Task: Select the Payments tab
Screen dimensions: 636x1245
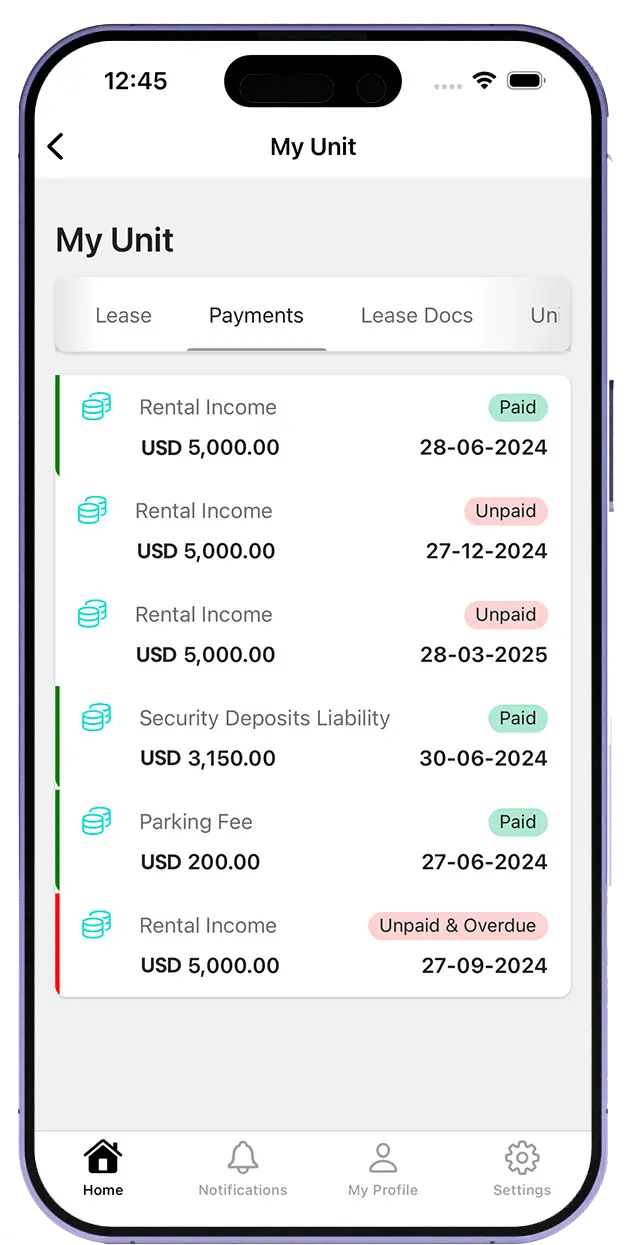Action: 256,316
